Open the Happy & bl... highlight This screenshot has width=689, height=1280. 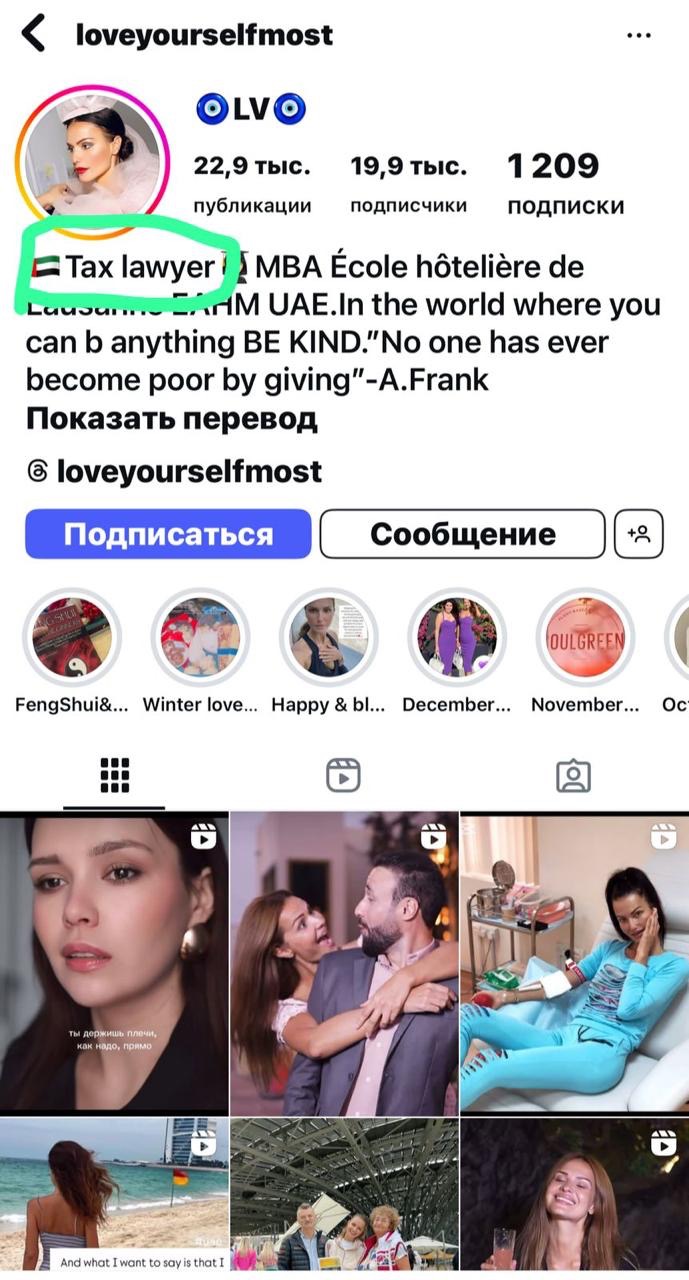[328, 637]
